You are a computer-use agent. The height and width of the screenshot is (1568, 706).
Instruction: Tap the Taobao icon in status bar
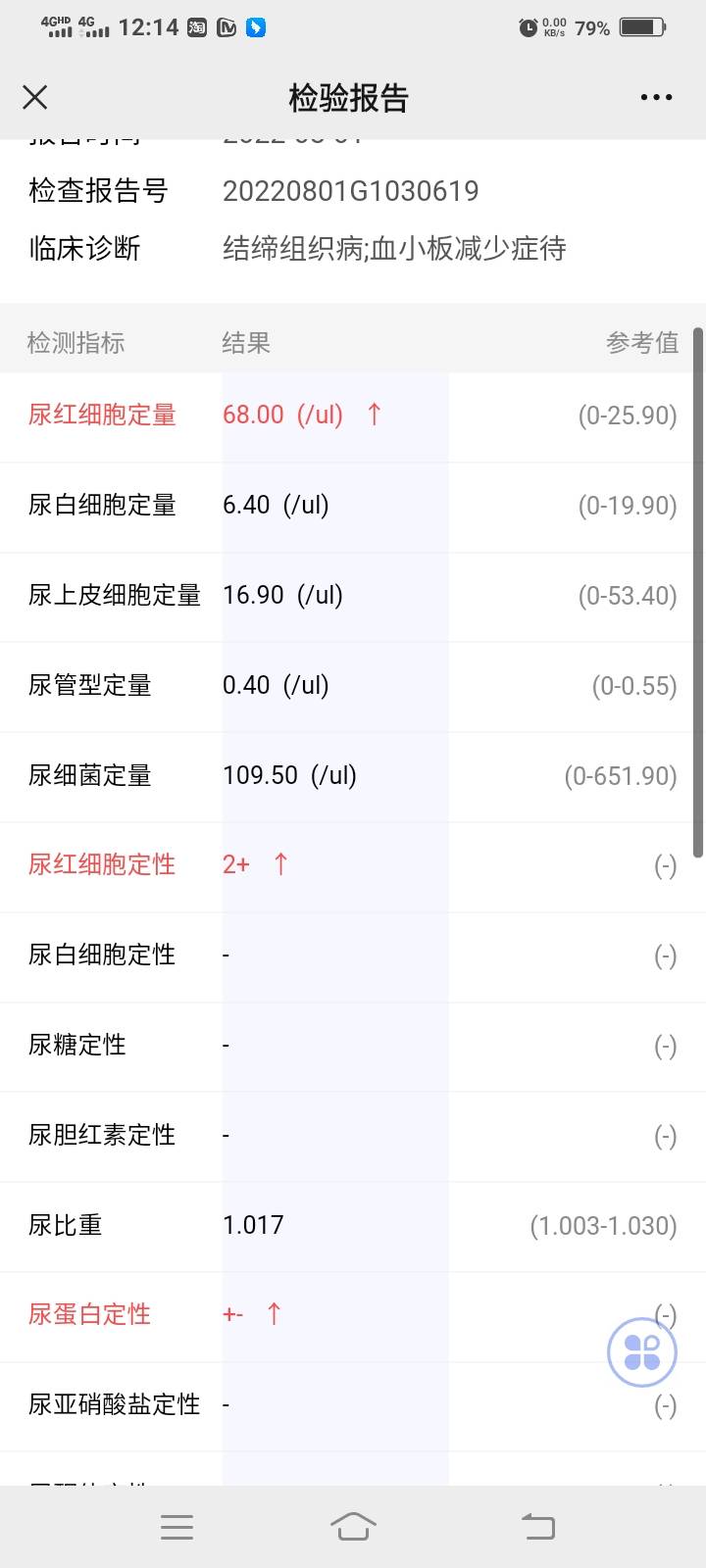pyautogui.click(x=195, y=27)
